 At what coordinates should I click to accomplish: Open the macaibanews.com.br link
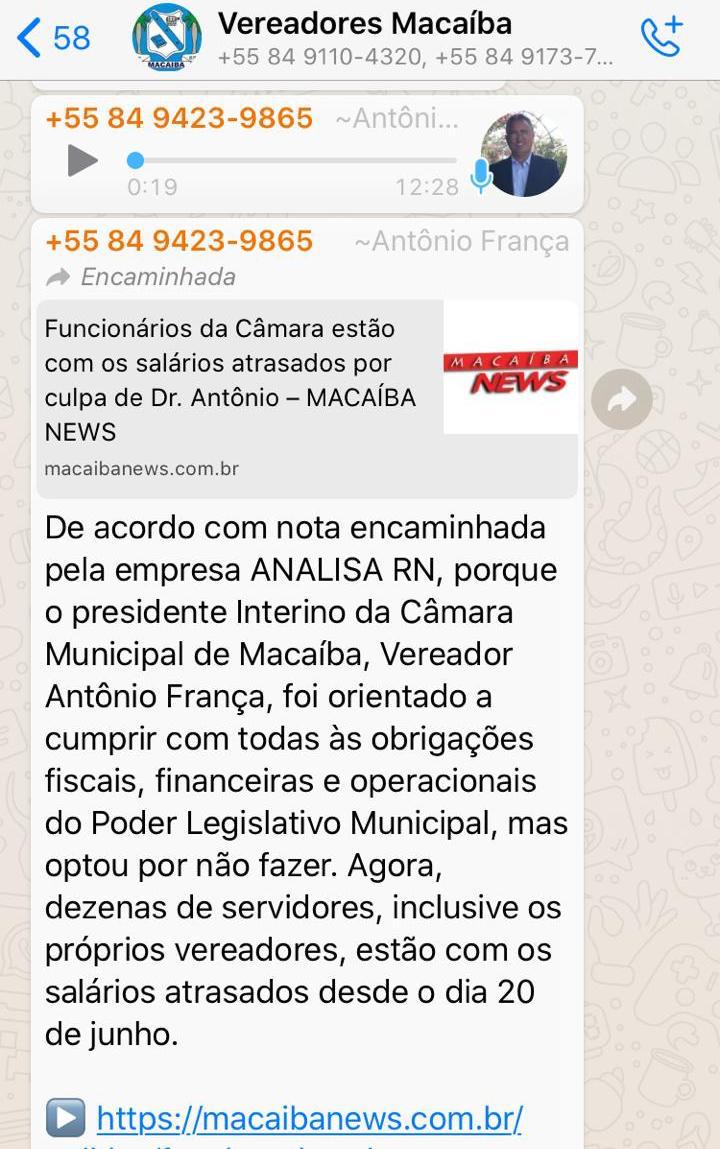coord(309,1118)
